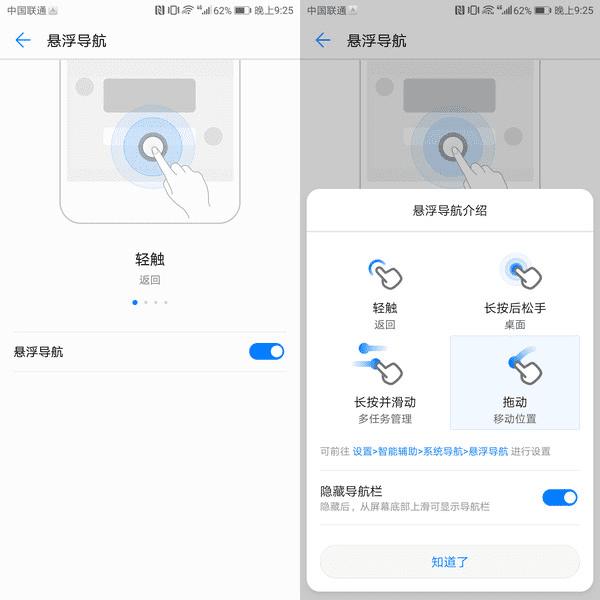The width and height of the screenshot is (600, 600).
Task: Confirm the intro with 知道了
Action: point(450,562)
